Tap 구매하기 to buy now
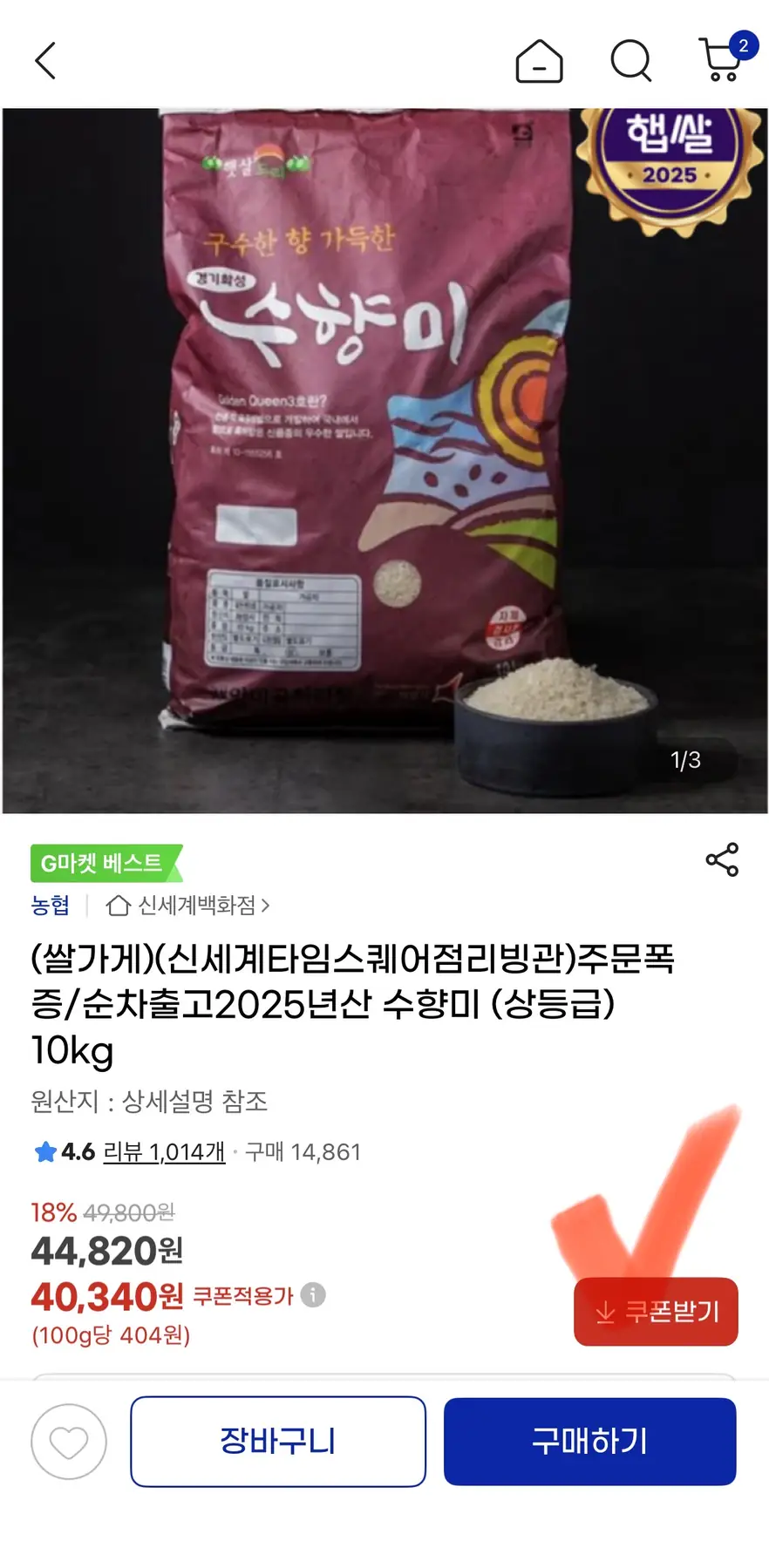769x1568 pixels. click(589, 1441)
